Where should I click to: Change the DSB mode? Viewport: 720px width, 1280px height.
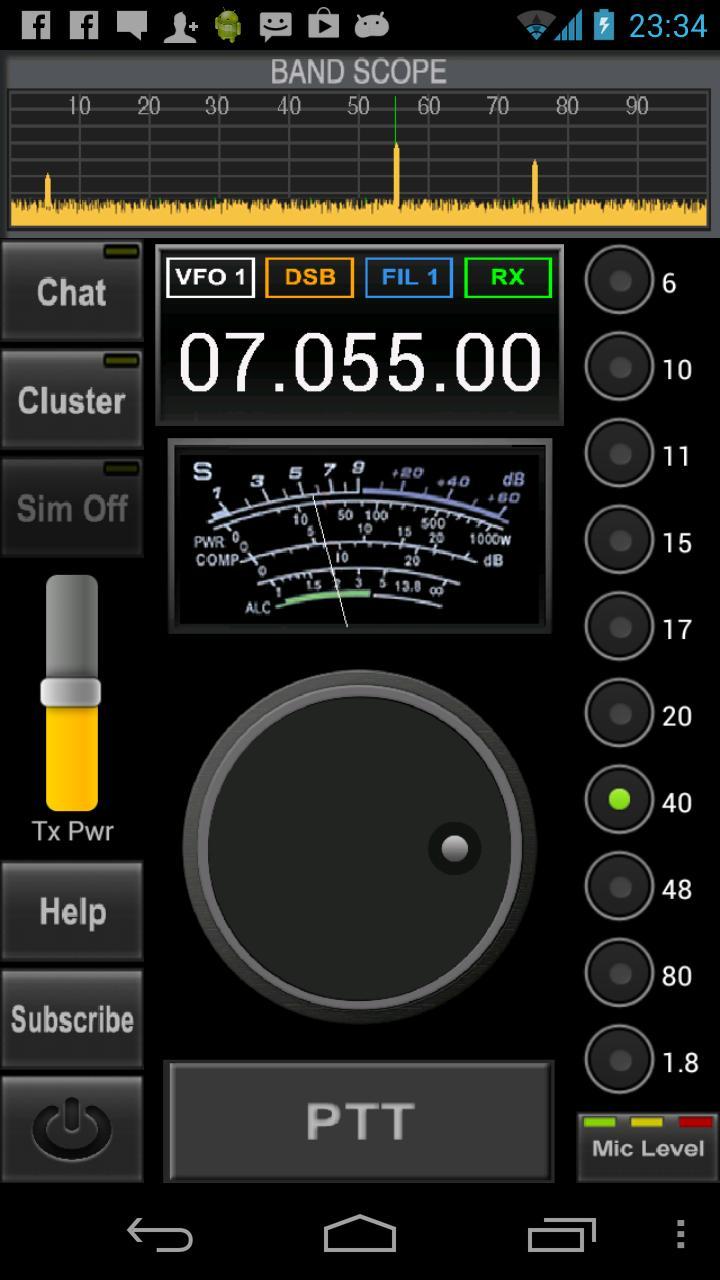[310, 278]
